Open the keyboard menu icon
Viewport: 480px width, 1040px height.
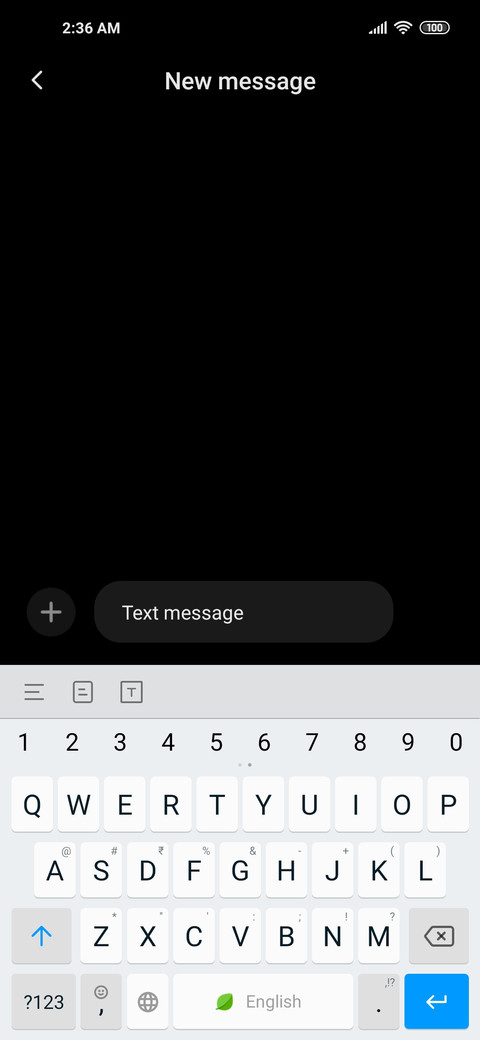pyautogui.click(x=34, y=692)
